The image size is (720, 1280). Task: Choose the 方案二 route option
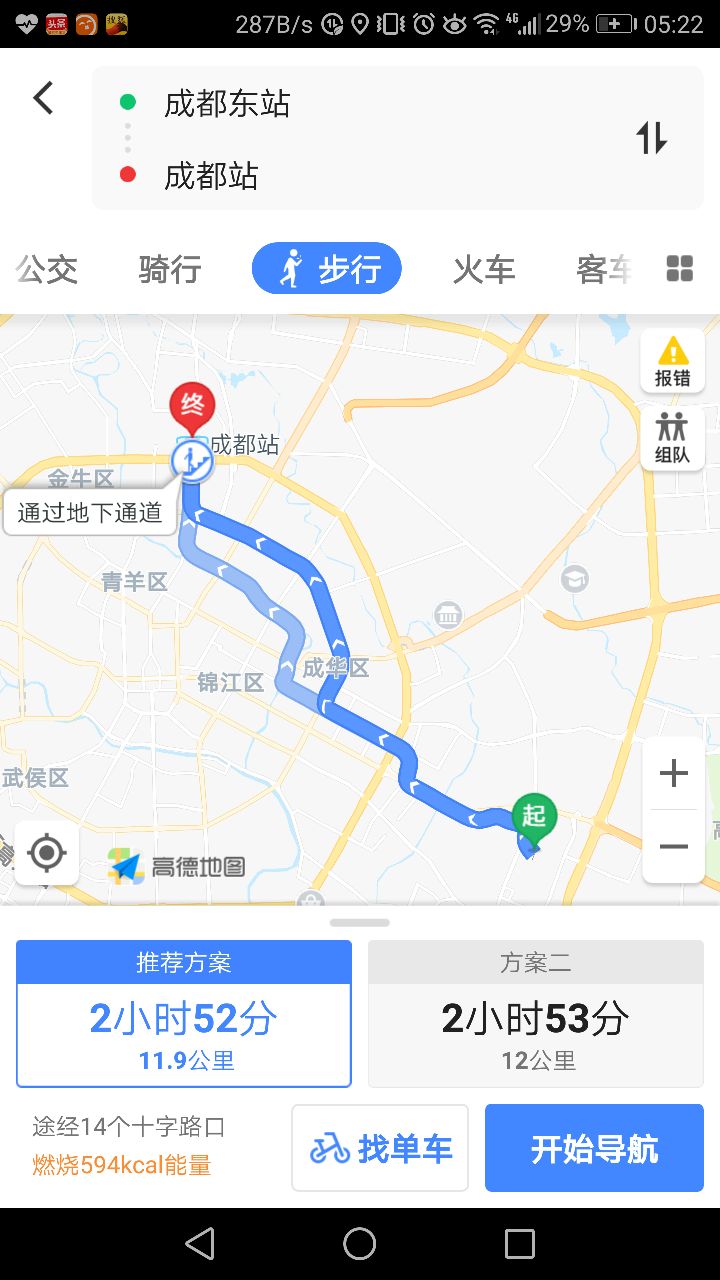pyautogui.click(x=536, y=1013)
